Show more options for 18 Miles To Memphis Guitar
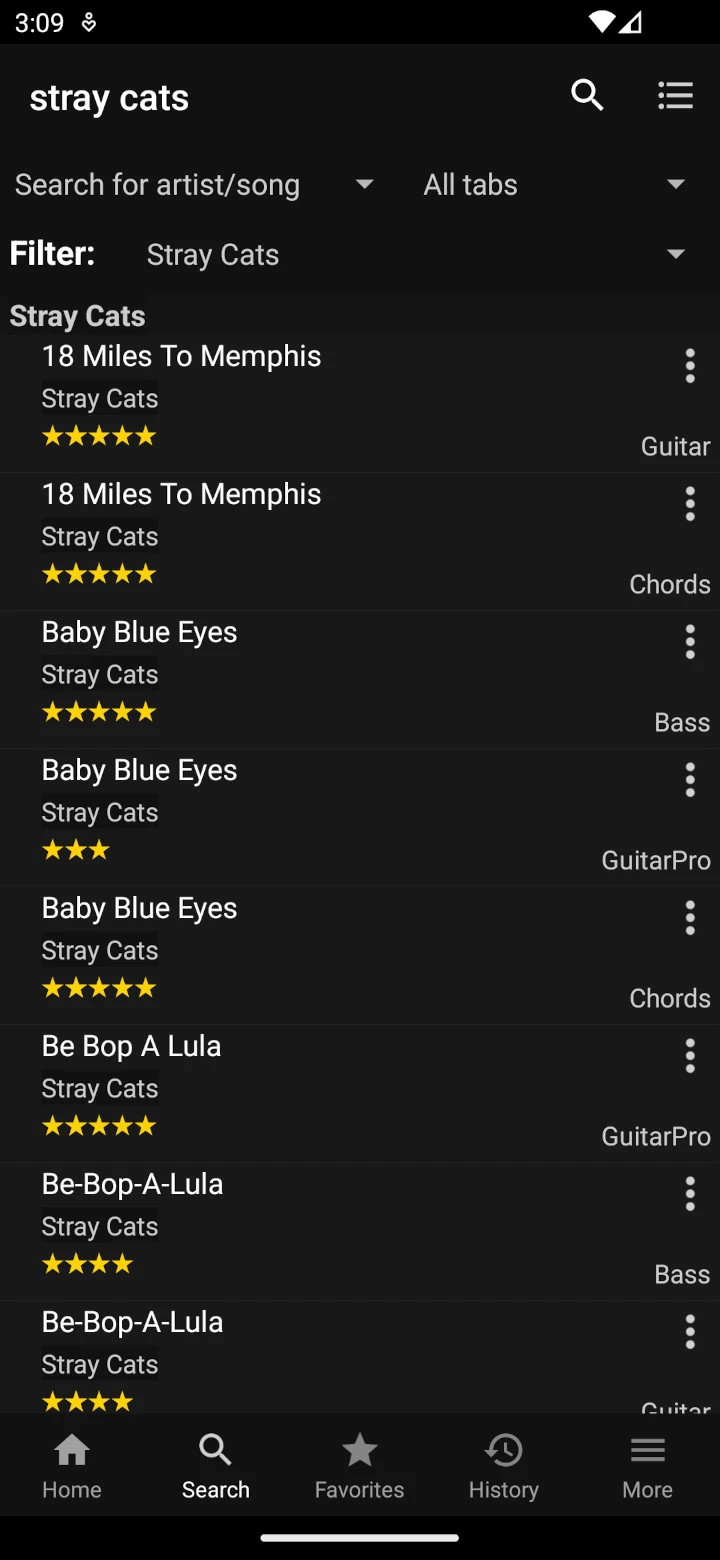This screenshot has height=1560, width=720. point(690,366)
